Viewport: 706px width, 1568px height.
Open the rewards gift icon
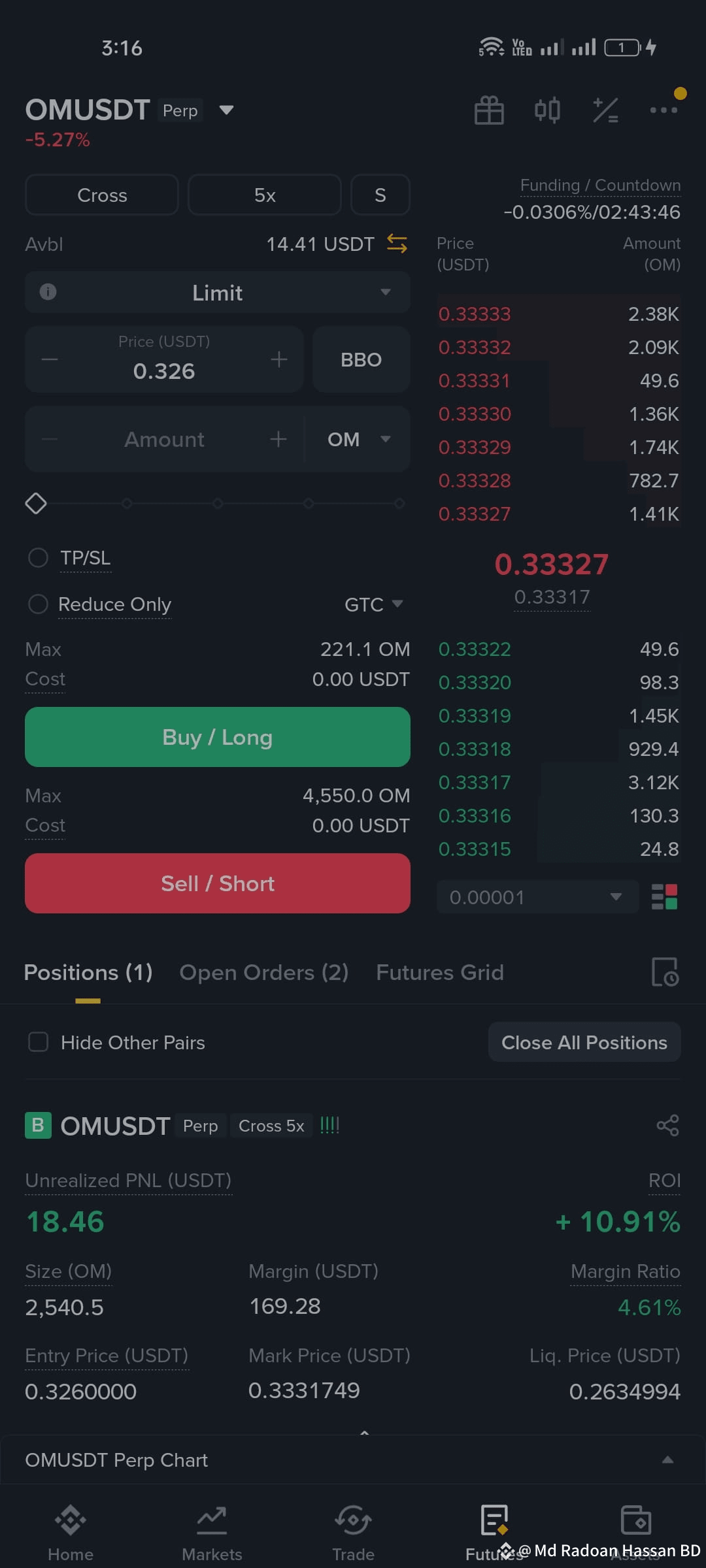pos(489,110)
